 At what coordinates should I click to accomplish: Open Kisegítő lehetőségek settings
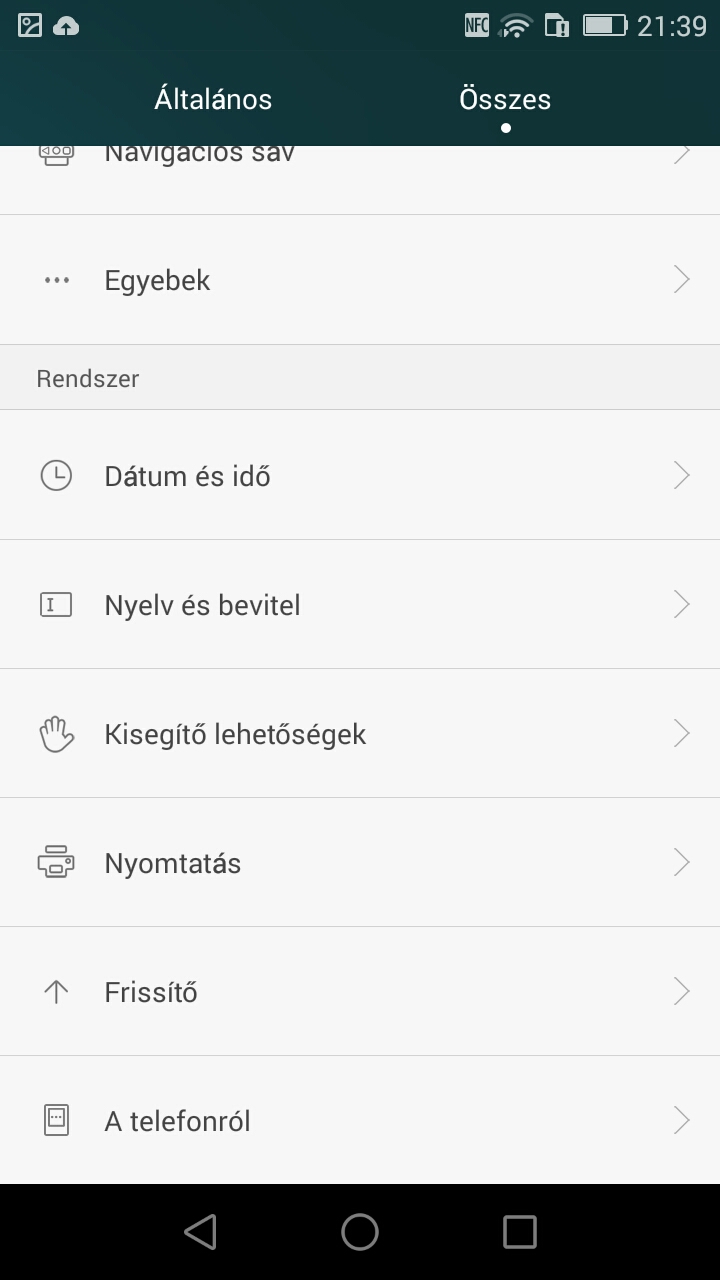[360, 734]
